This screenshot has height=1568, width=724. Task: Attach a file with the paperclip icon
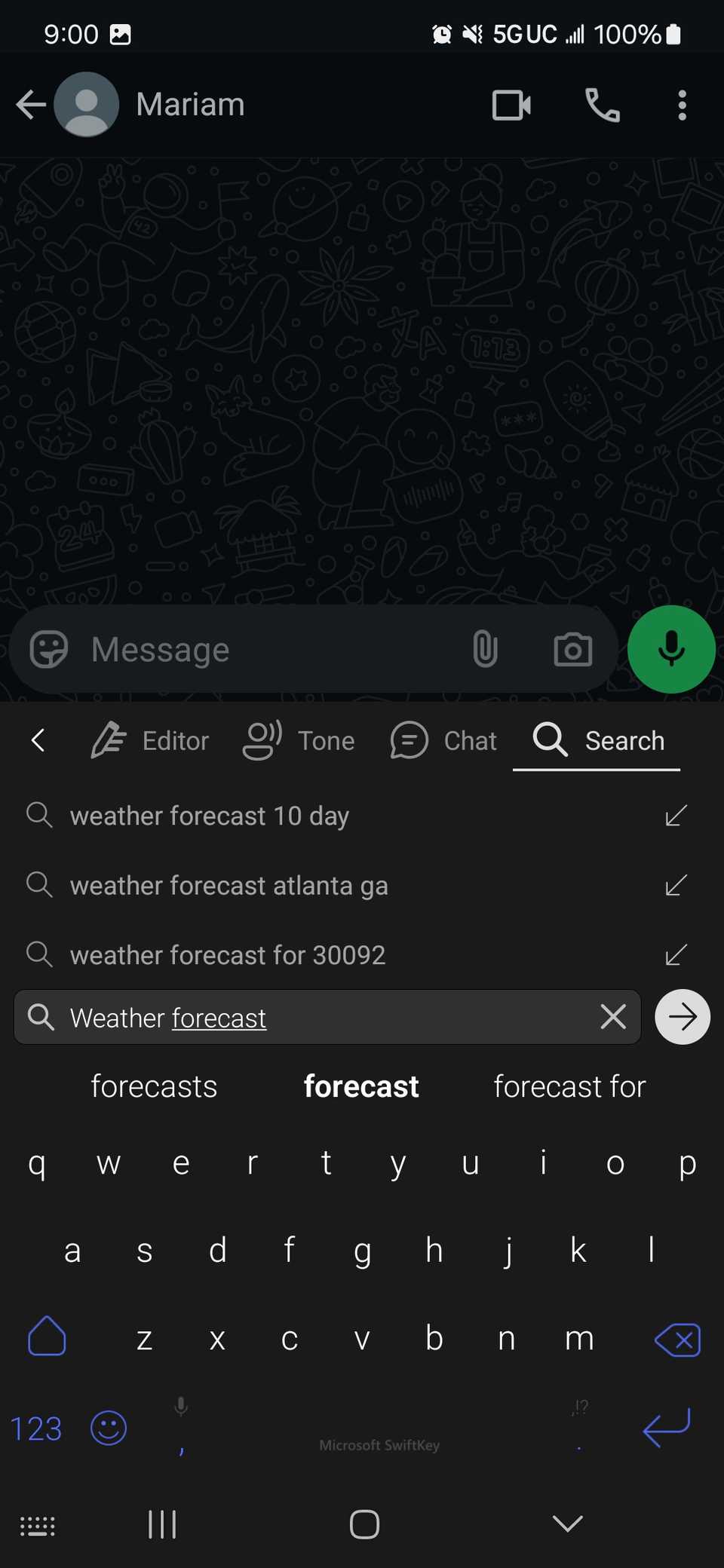coord(486,648)
